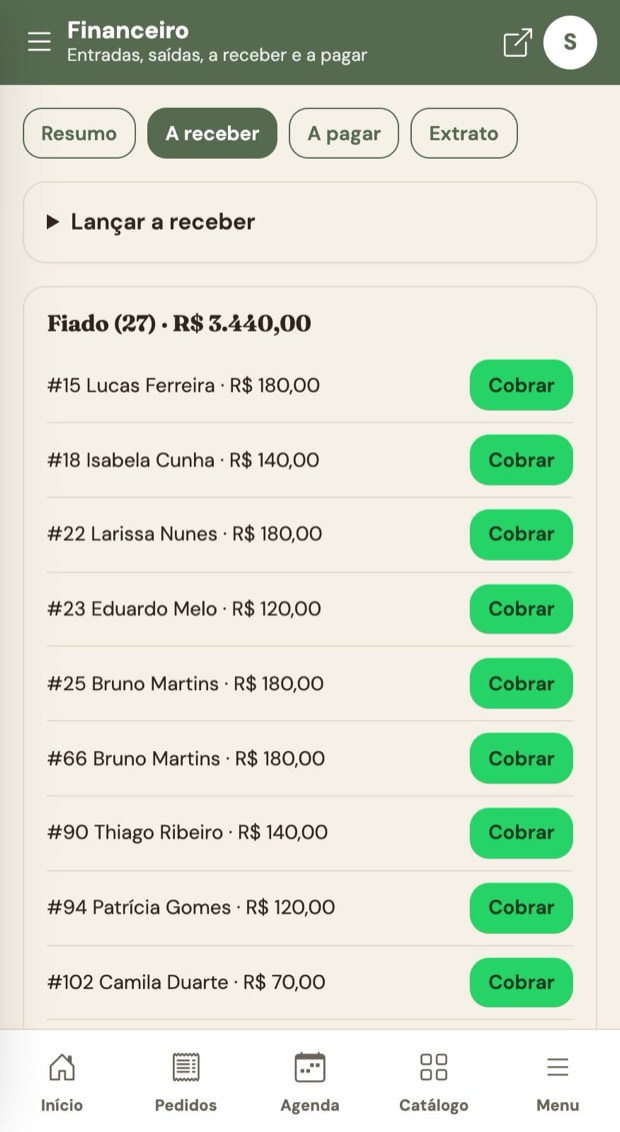This screenshot has width=620, height=1132.
Task: Cobrar order #25 from Bruno Martins
Action: (x=521, y=684)
